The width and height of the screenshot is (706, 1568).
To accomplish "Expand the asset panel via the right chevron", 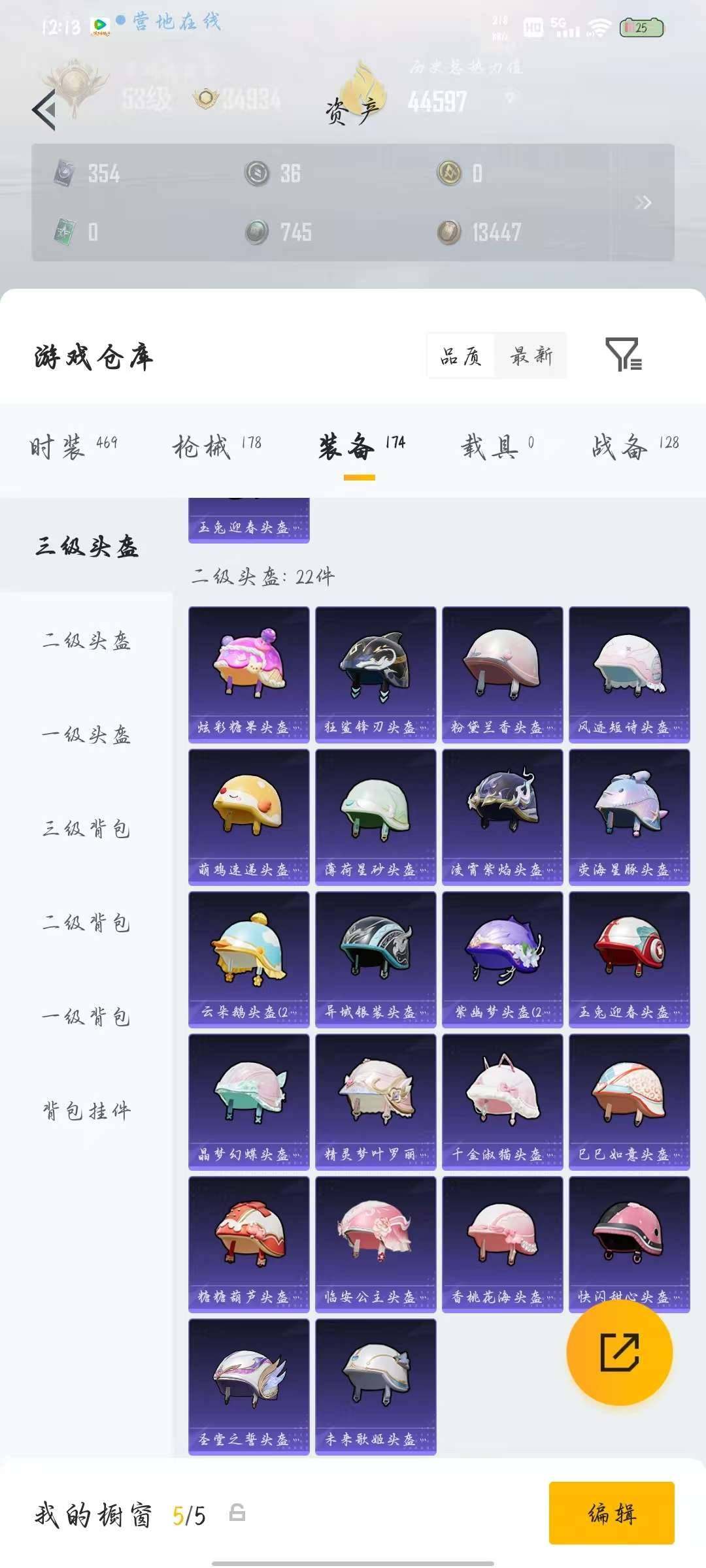I will [642, 203].
